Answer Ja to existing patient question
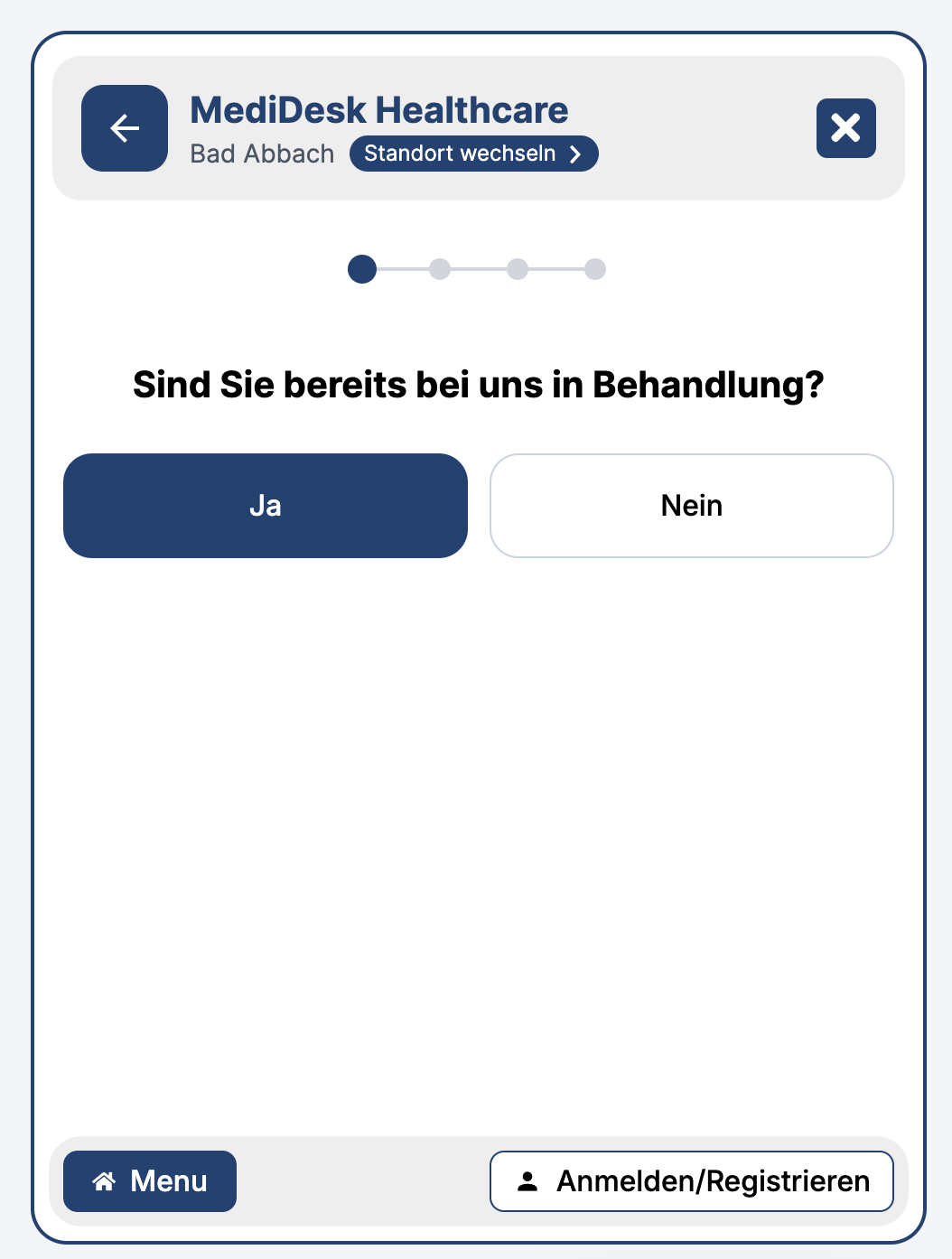The image size is (952, 1259). 266,506
